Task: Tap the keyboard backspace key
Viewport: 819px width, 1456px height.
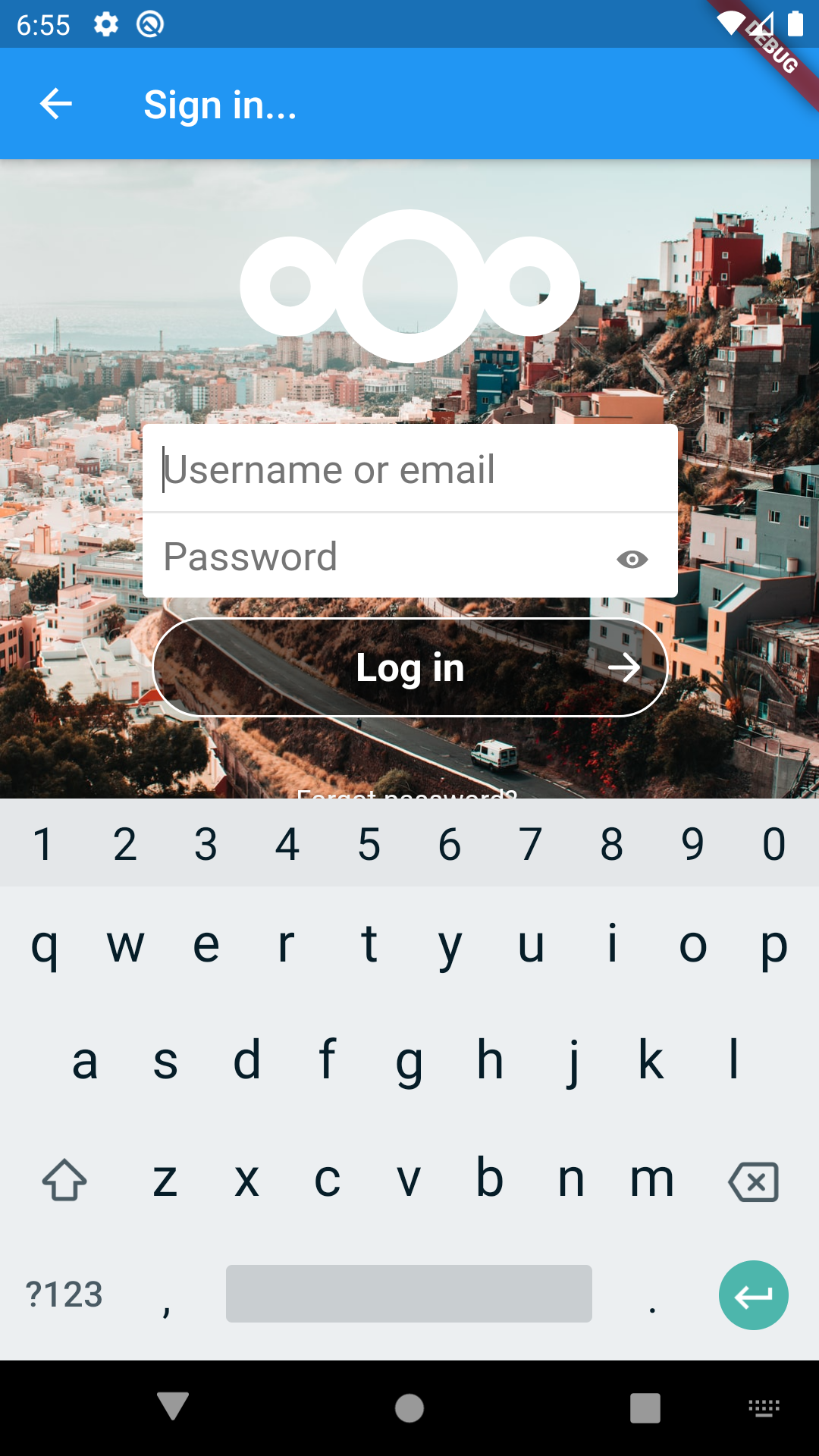Action: click(753, 1181)
